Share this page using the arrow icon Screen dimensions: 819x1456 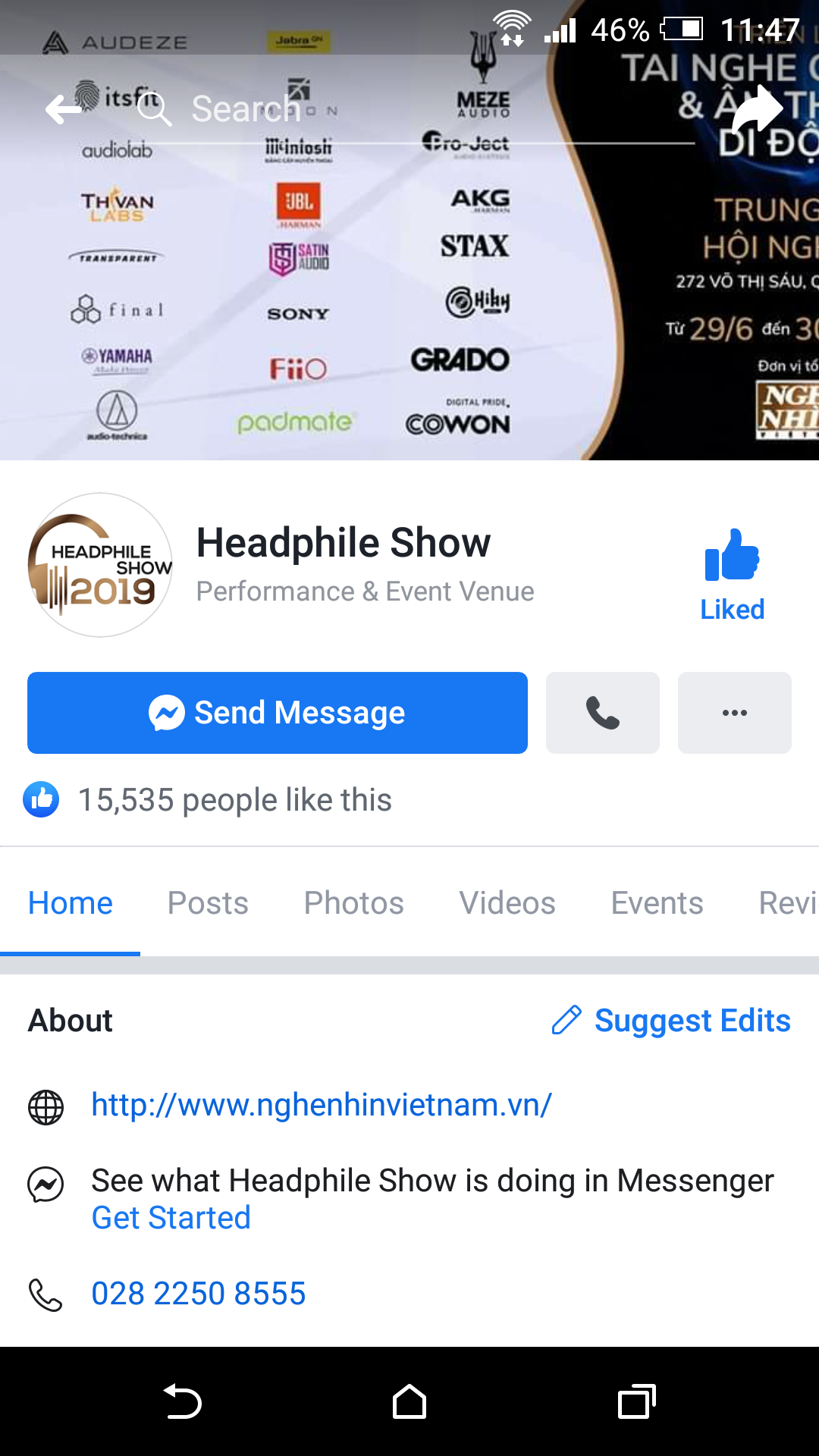(756, 110)
